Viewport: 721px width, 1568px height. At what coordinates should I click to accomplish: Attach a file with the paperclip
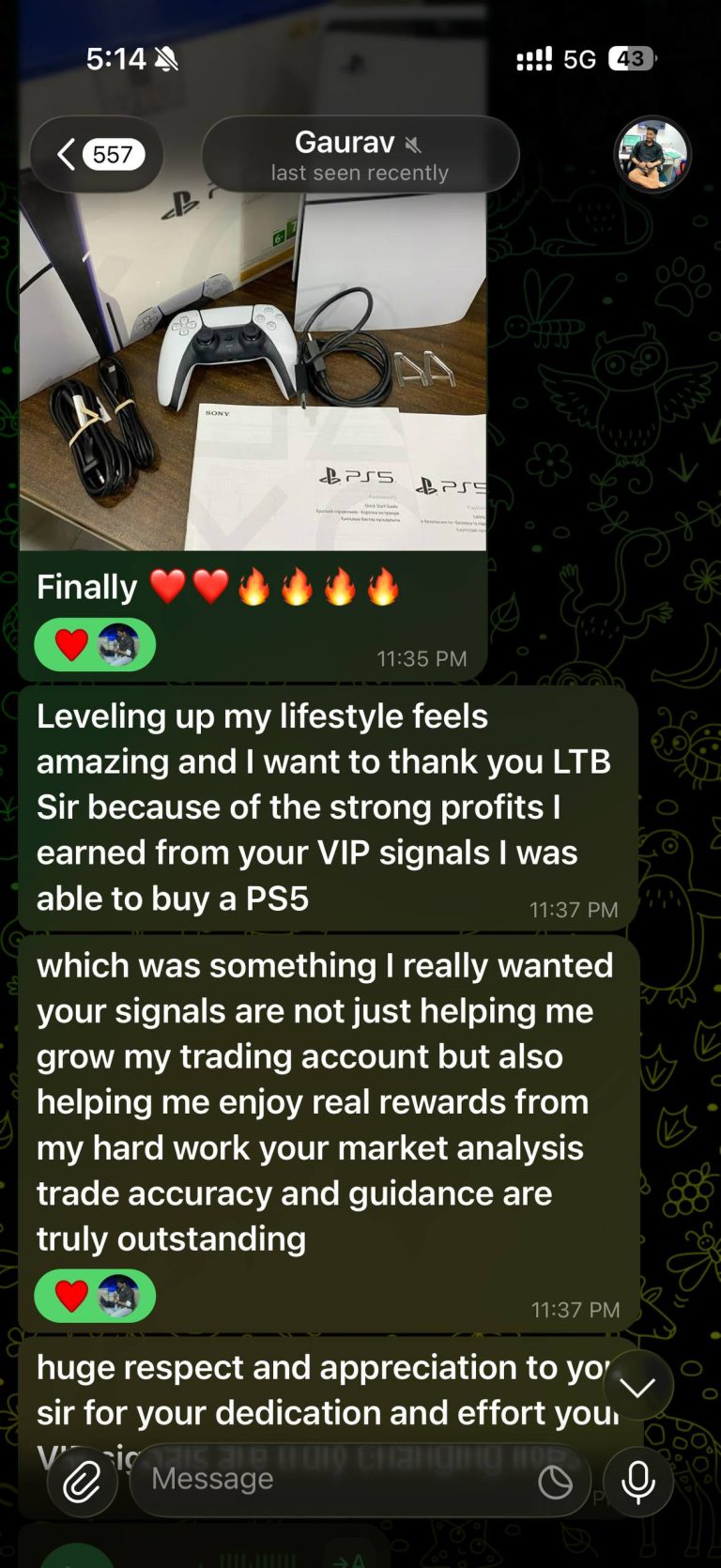coord(83,1482)
